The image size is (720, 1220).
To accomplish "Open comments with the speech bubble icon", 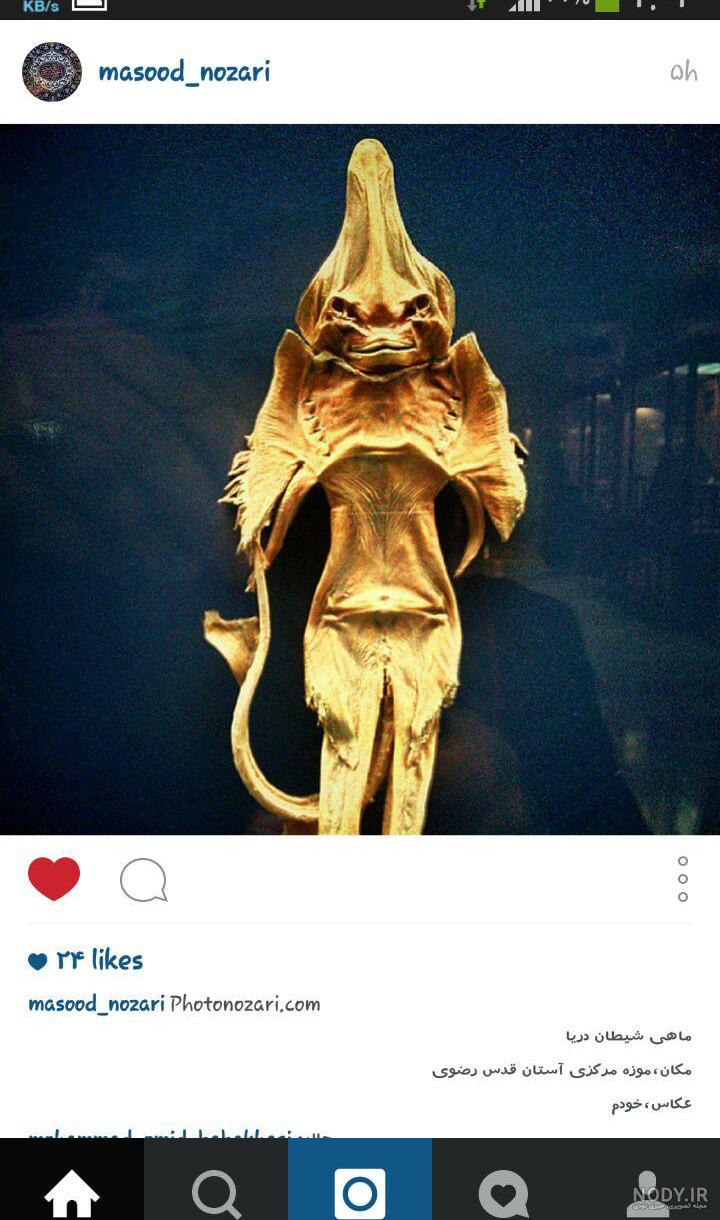I will click(x=143, y=880).
